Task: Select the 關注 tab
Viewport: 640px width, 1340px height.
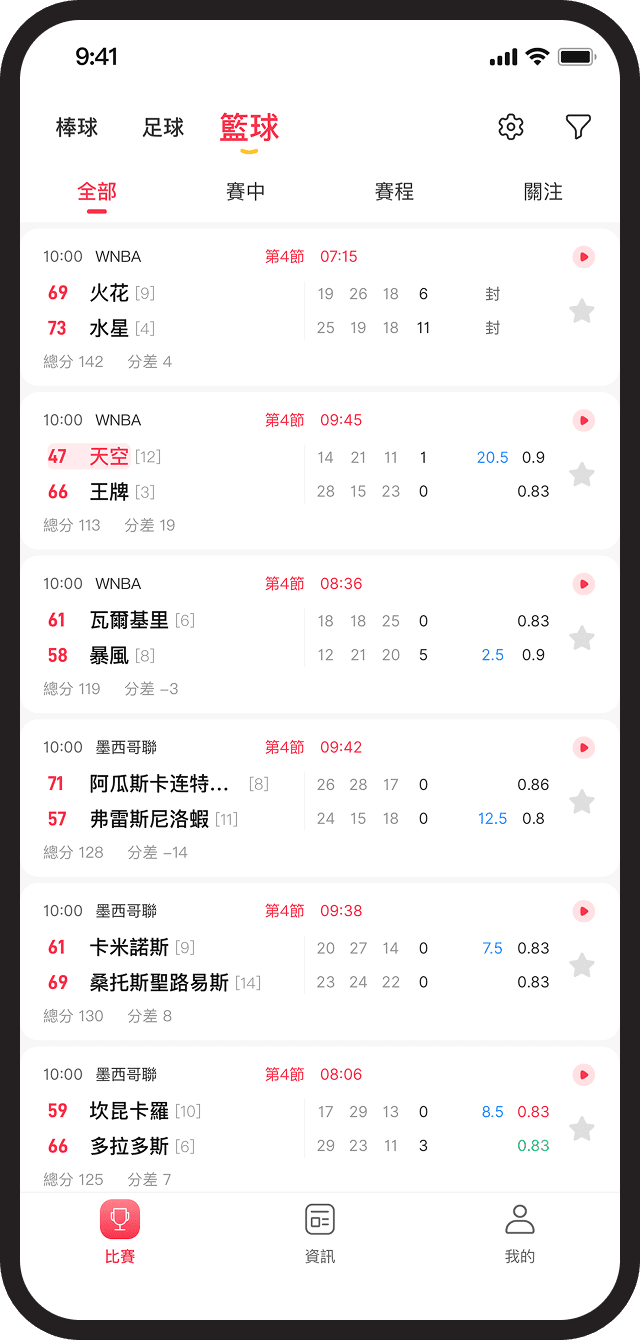Action: tap(543, 192)
